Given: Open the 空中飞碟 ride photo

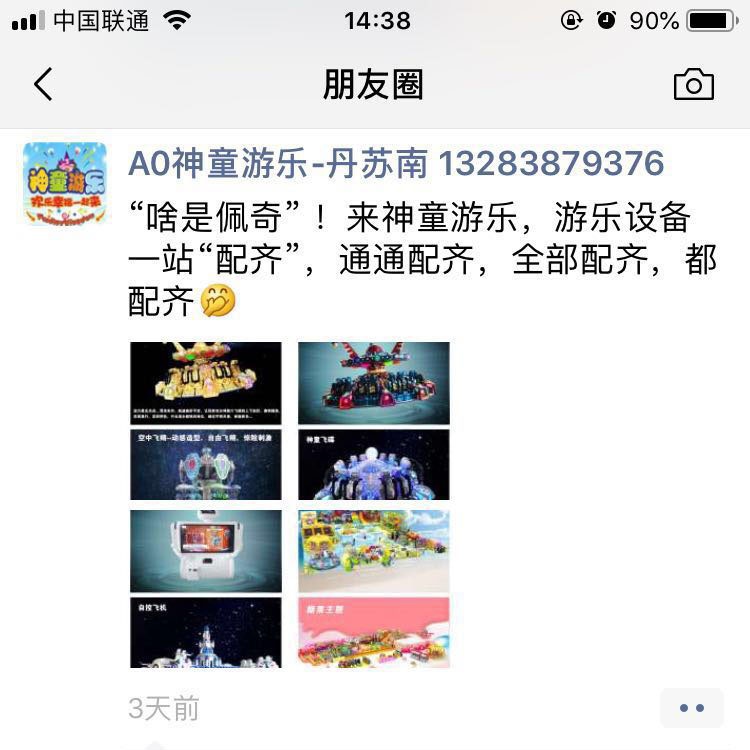Looking at the screenshot, I should (206, 465).
